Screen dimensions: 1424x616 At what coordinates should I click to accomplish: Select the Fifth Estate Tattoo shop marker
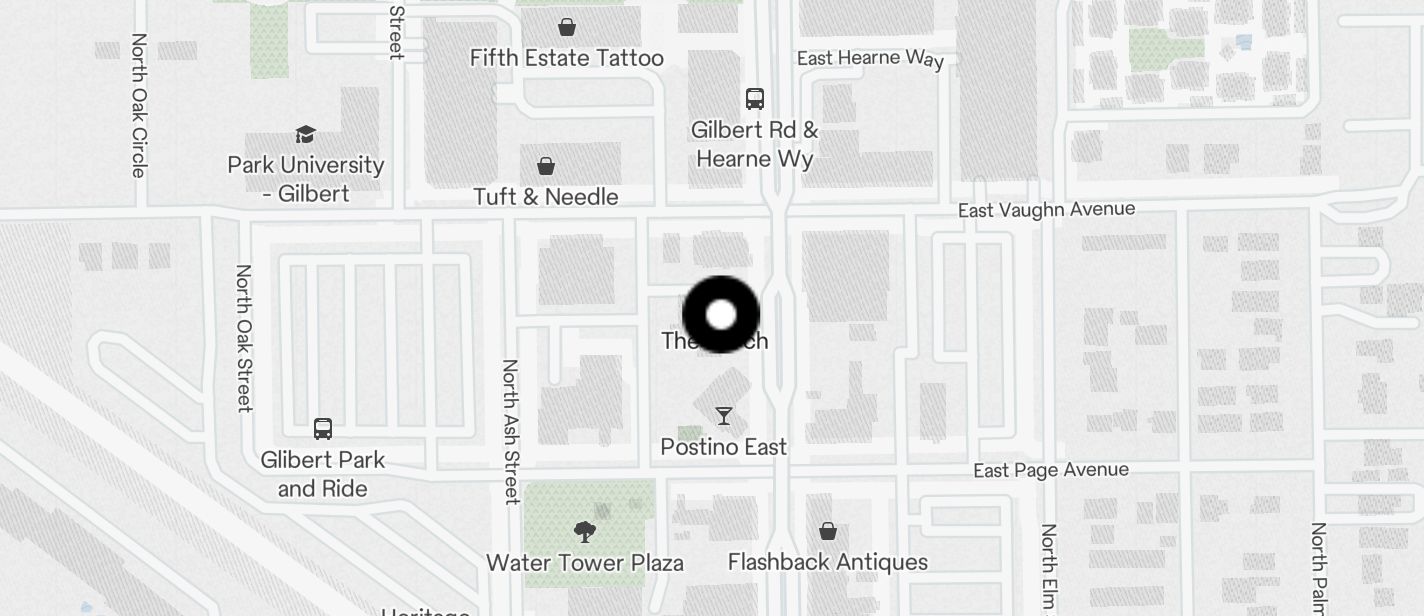point(567,27)
